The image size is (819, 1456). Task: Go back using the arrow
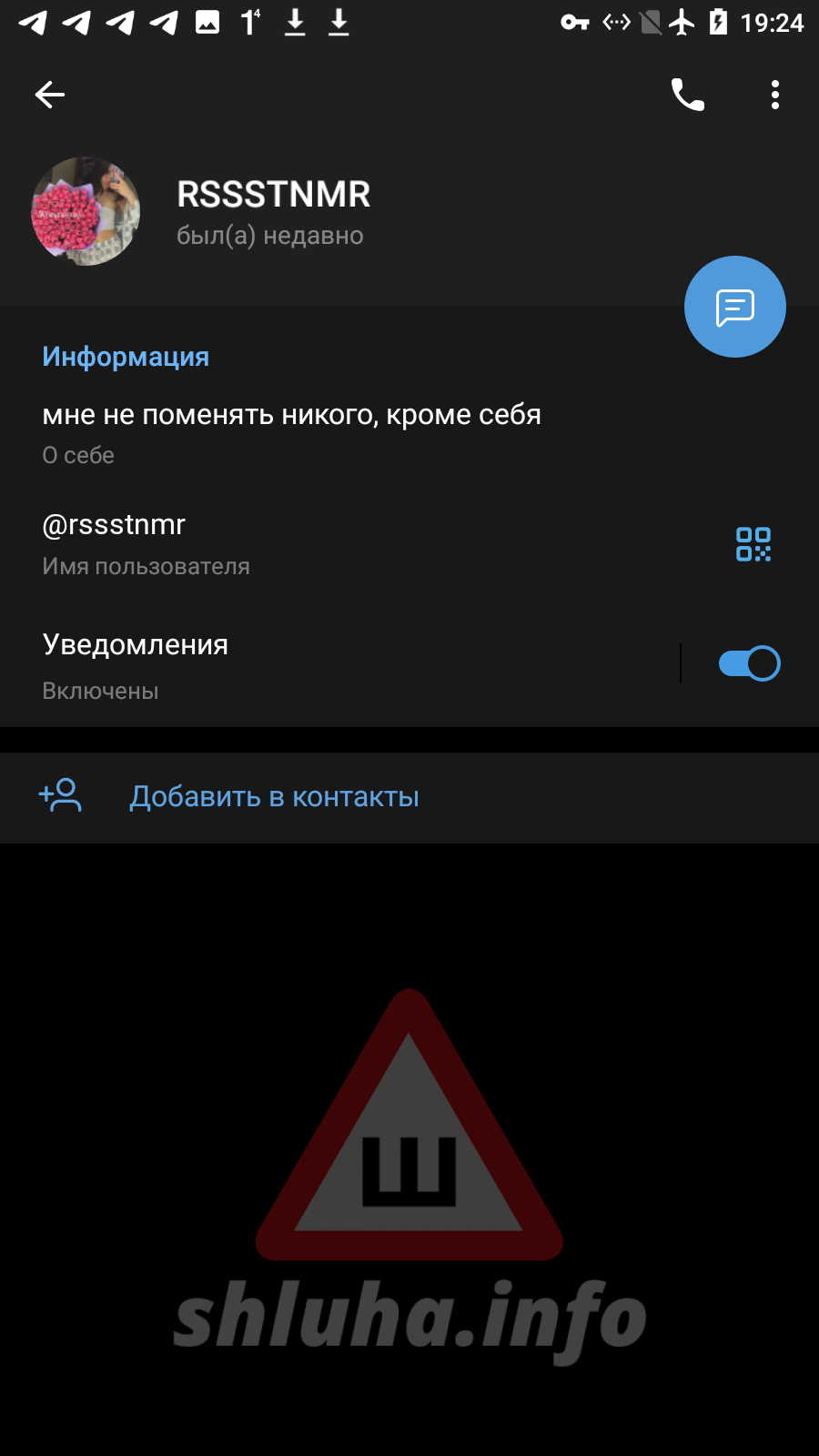(x=50, y=95)
